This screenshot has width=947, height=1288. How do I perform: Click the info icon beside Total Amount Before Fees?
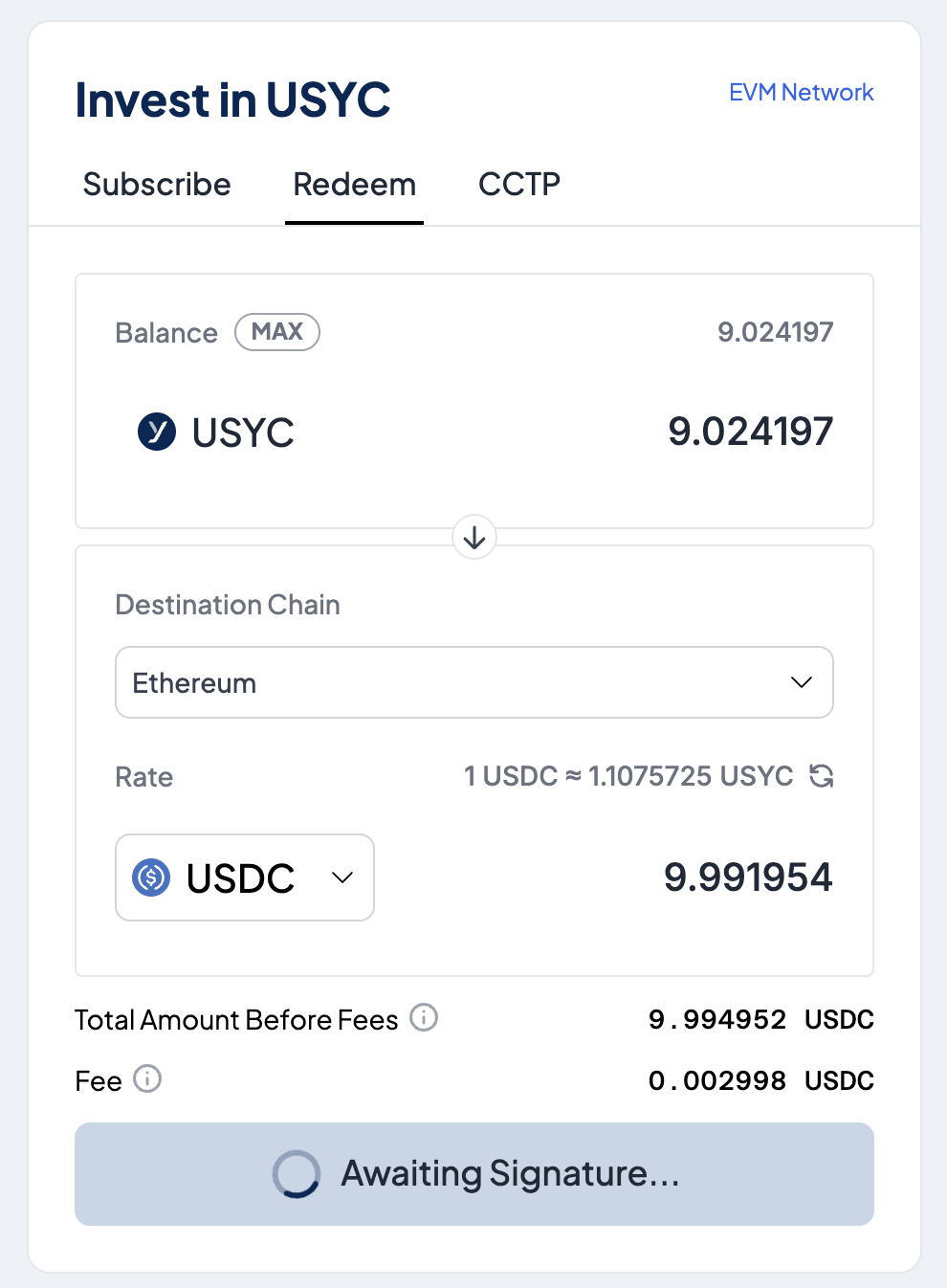coord(424,1018)
